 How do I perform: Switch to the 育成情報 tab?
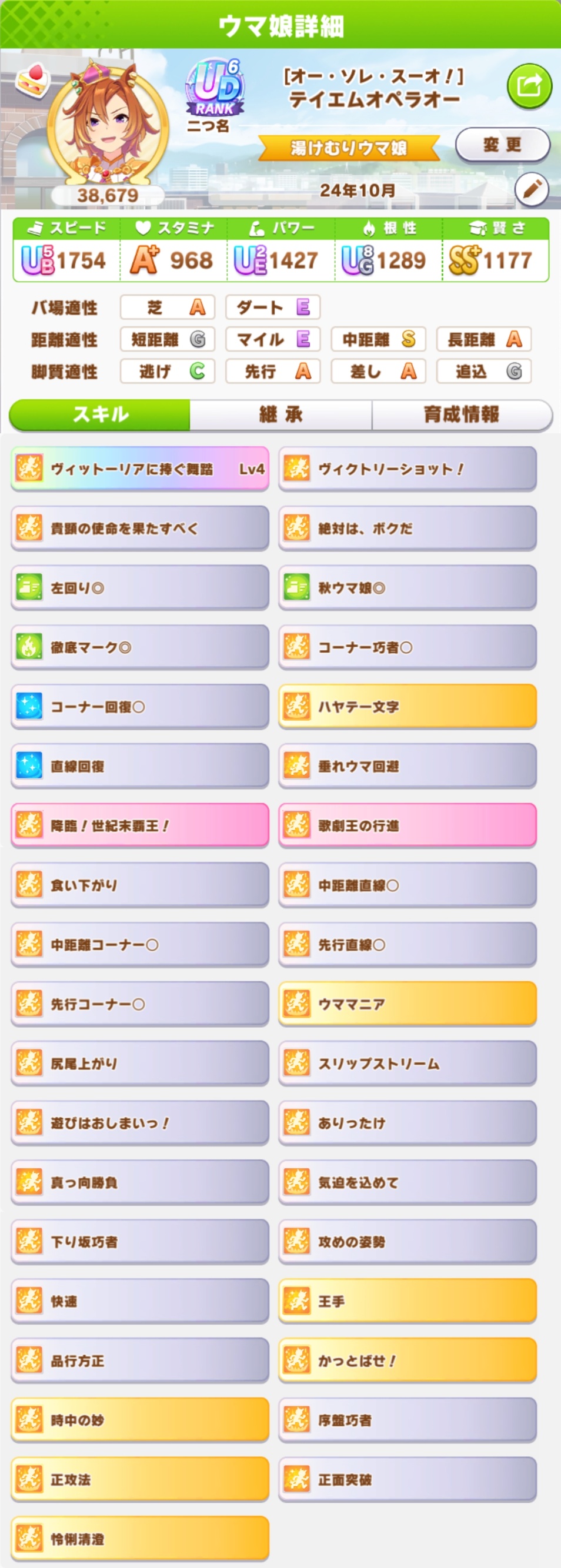click(x=461, y=415)
